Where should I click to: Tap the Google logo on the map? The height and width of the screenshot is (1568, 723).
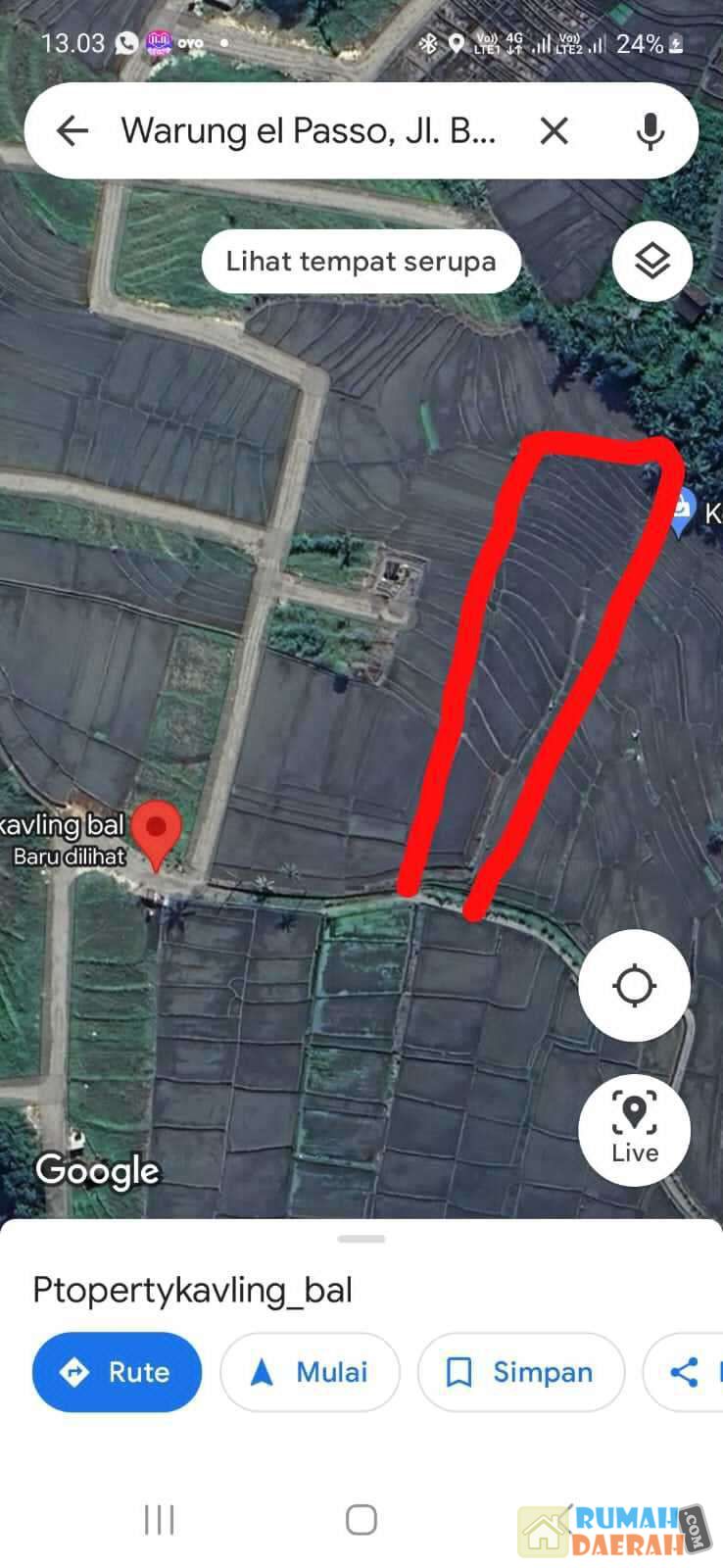pyautogui.click(x=97, y=1170)
